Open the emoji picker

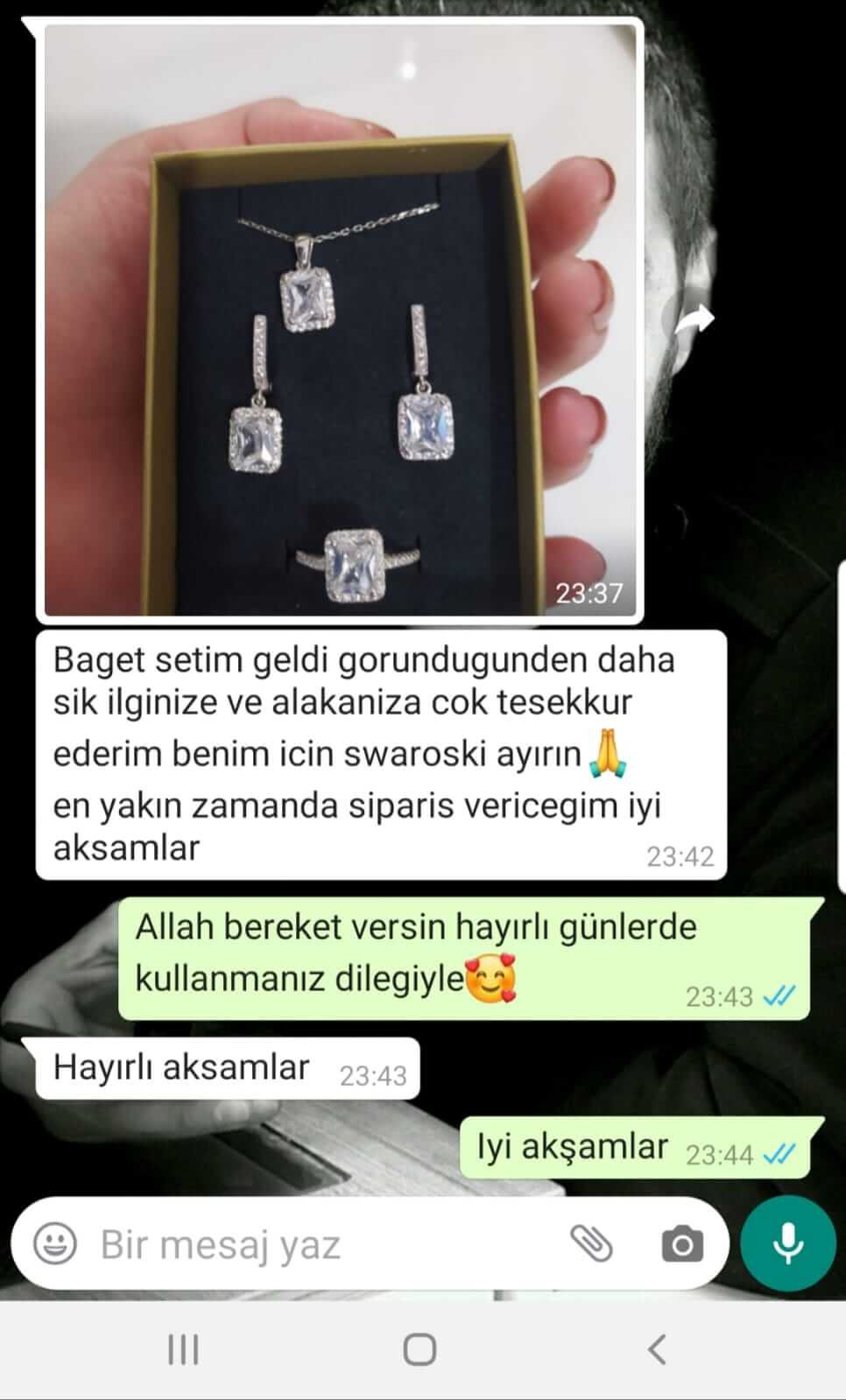click(55, 1243)
